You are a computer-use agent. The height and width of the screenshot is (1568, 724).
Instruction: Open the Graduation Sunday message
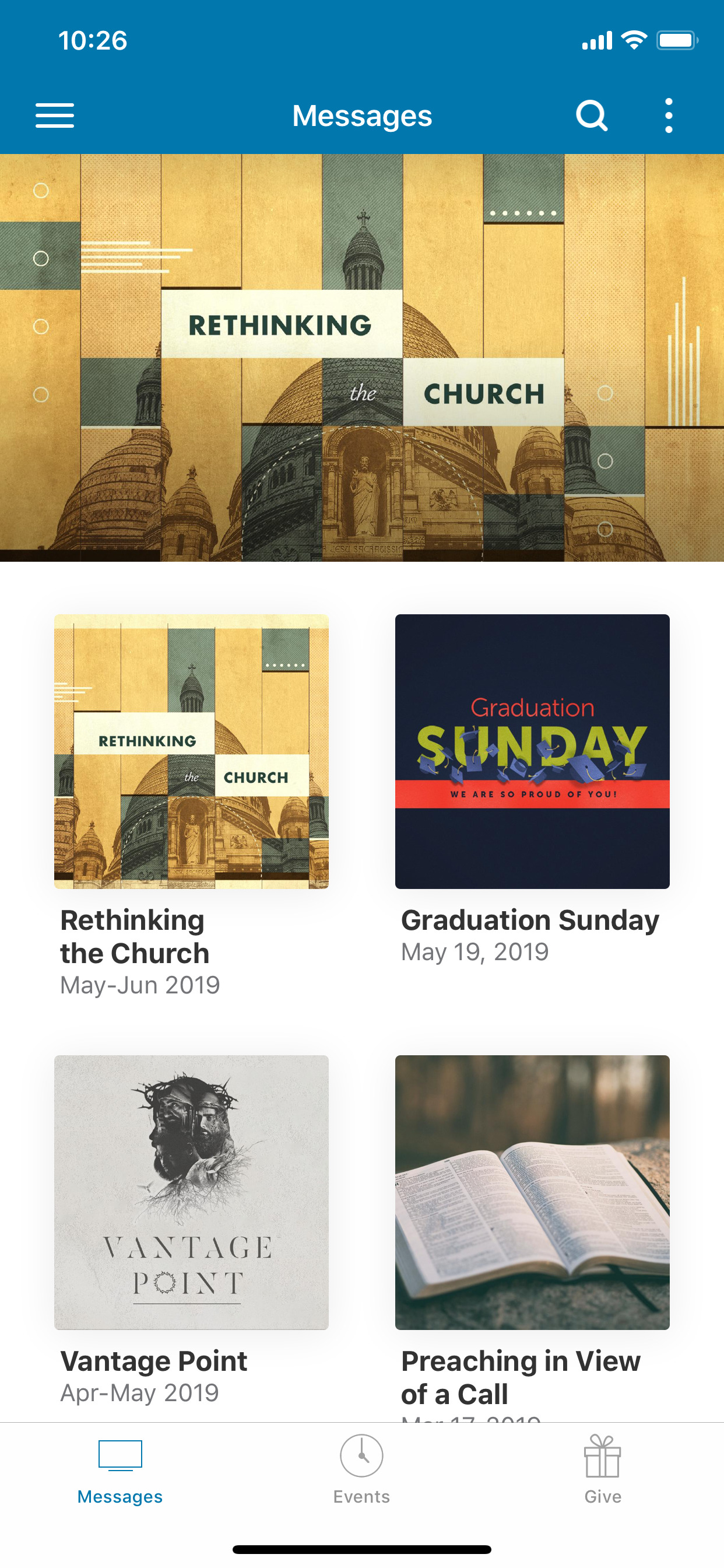(529, 921)
